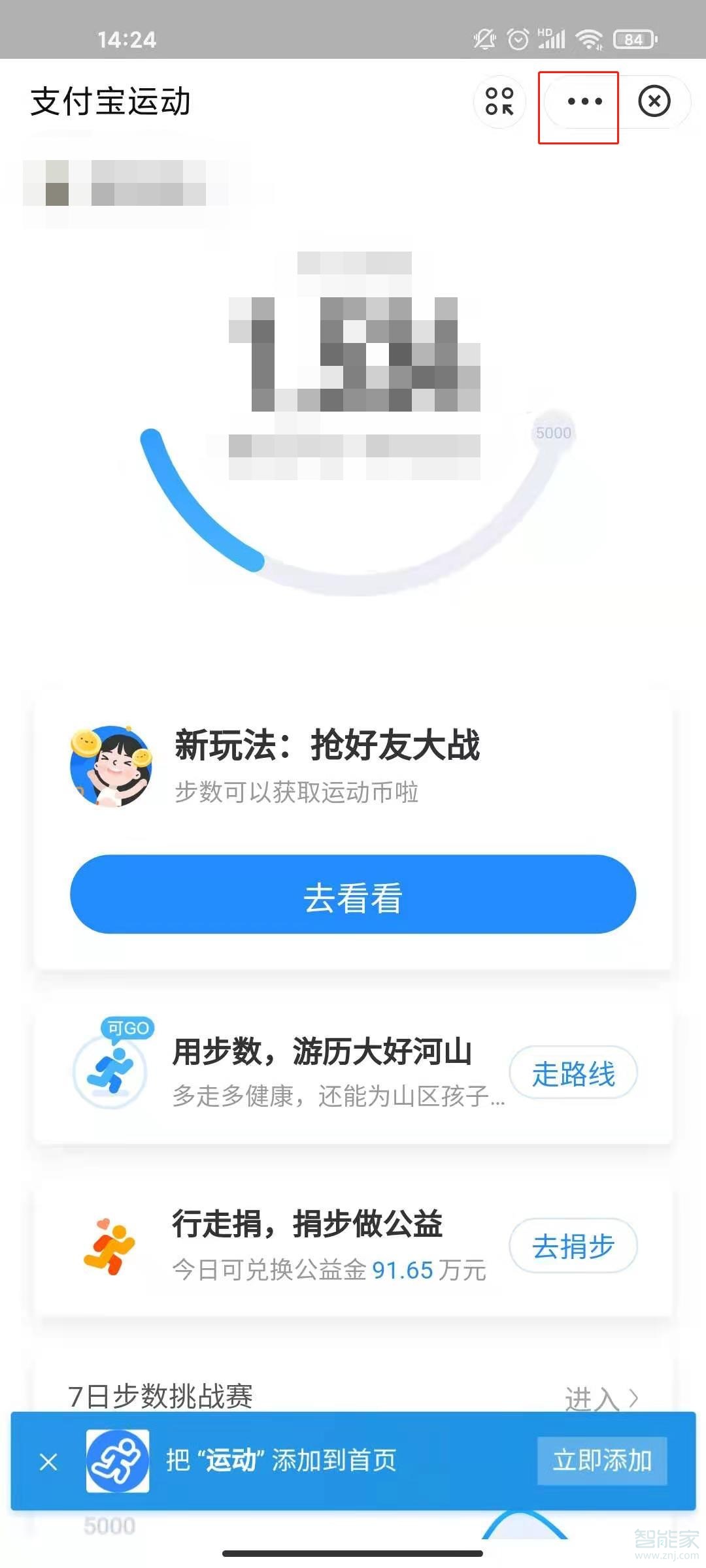706x1568 pixels.
Task: Tap 立即添加 to add 运动 to homepage
Action: pos(602,1461)
